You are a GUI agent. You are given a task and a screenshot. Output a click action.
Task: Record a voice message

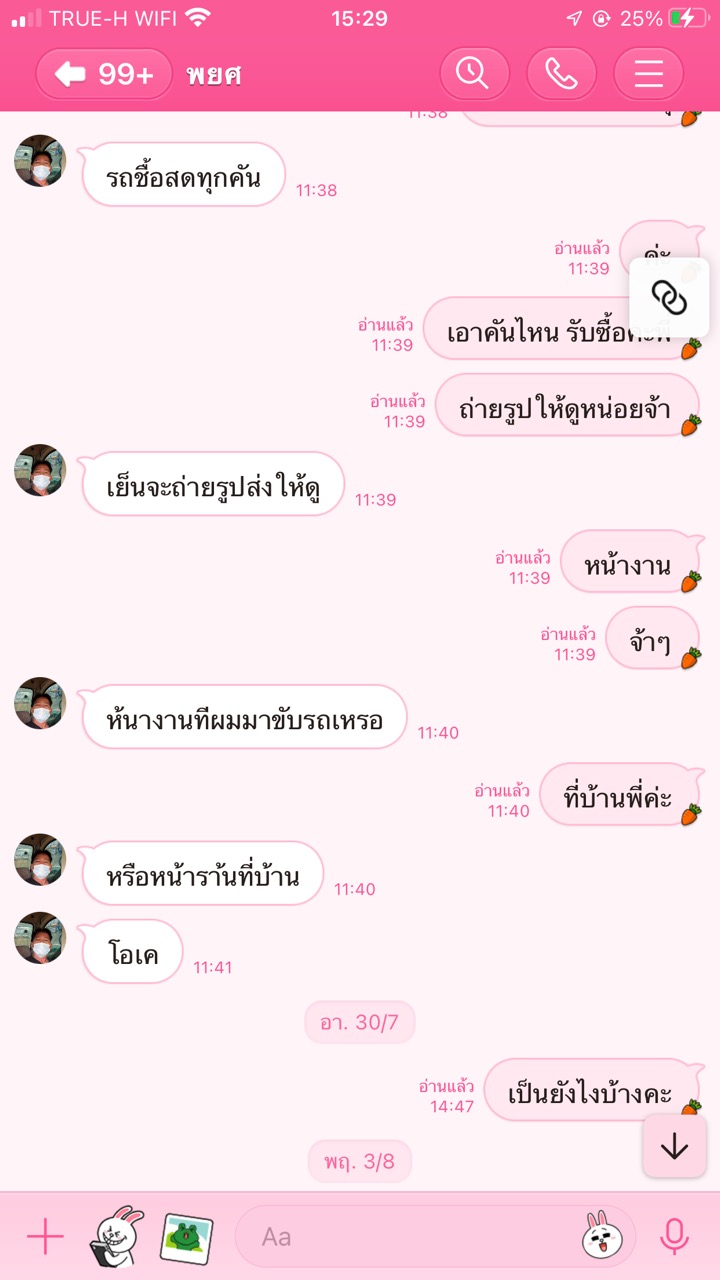point(675,1237)
